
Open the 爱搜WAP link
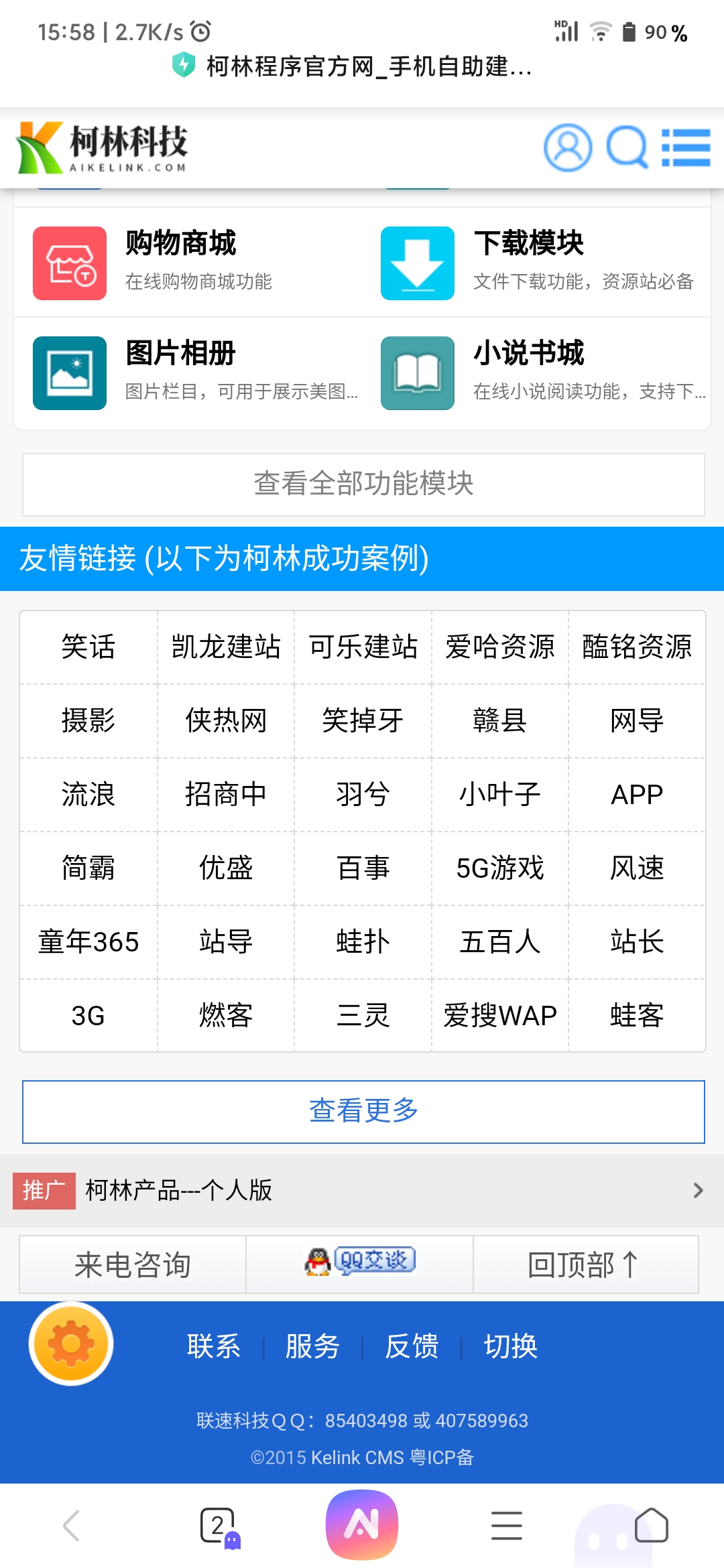[500, 1016]
